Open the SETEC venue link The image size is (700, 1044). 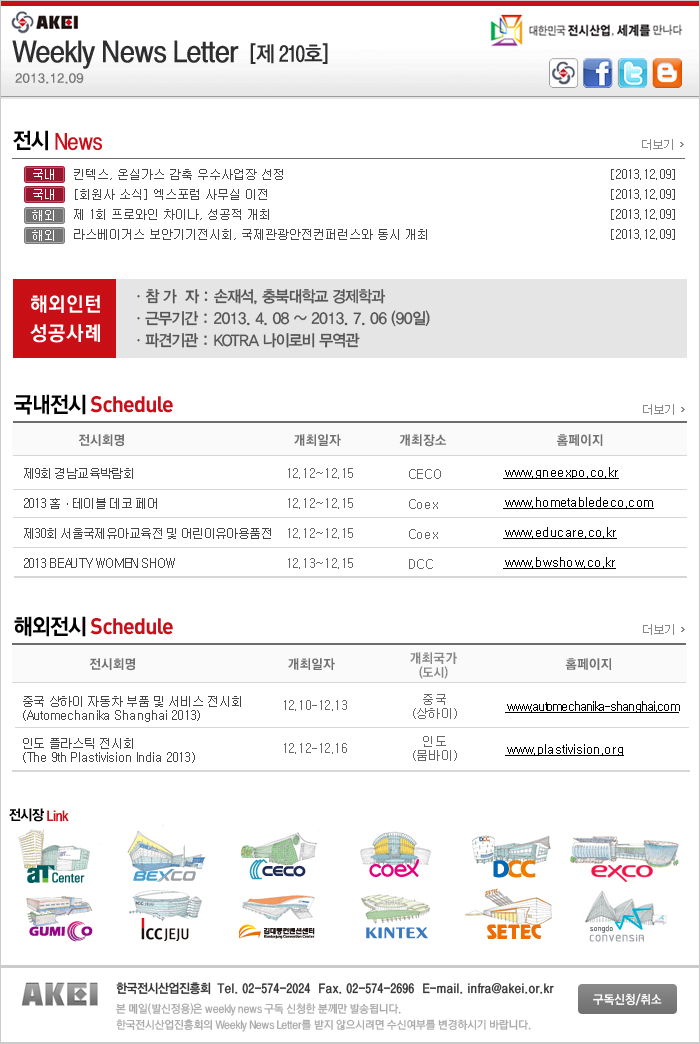tap(512, 917)
